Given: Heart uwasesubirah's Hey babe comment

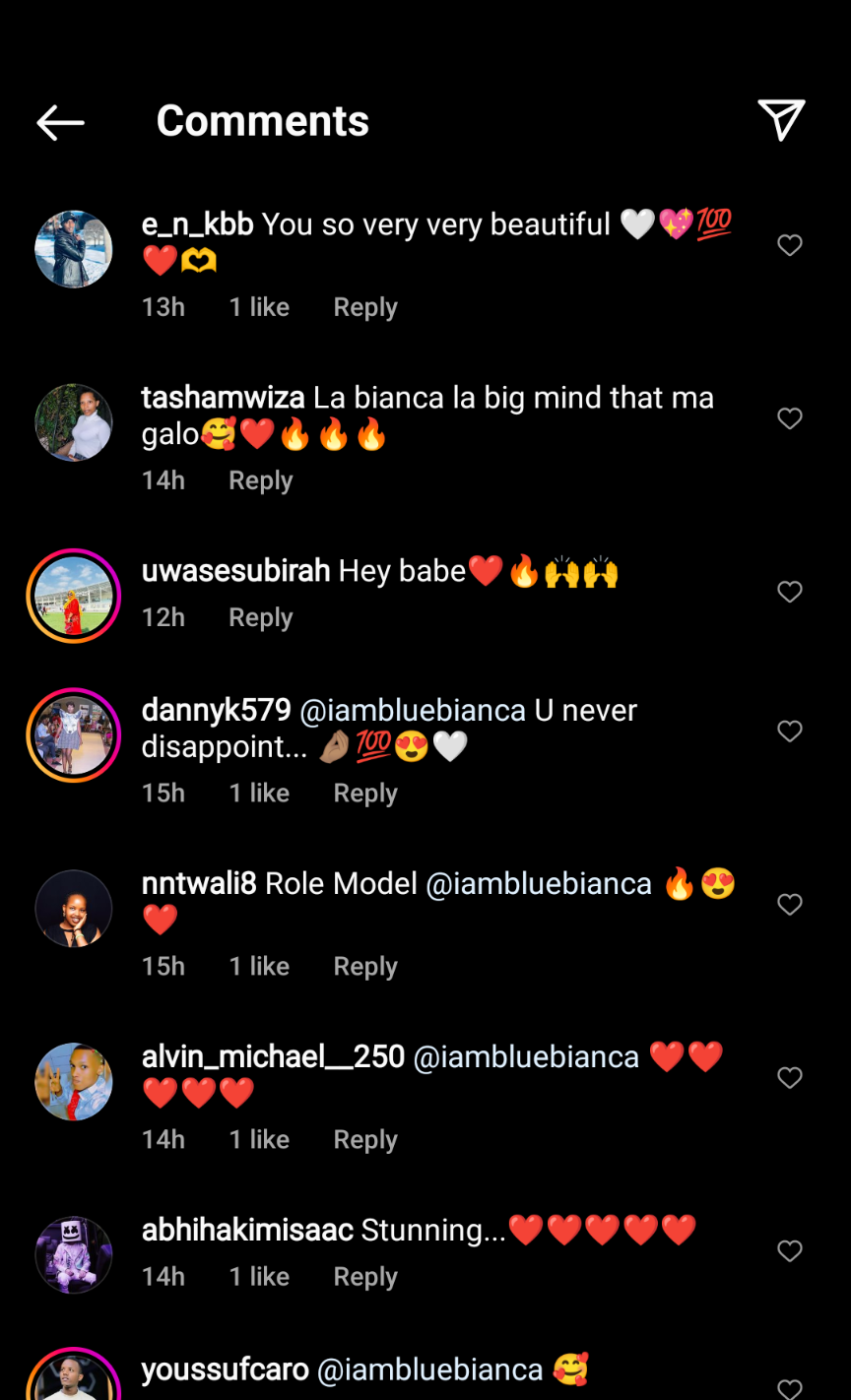Looking at the screenshot, I should 790,592.
